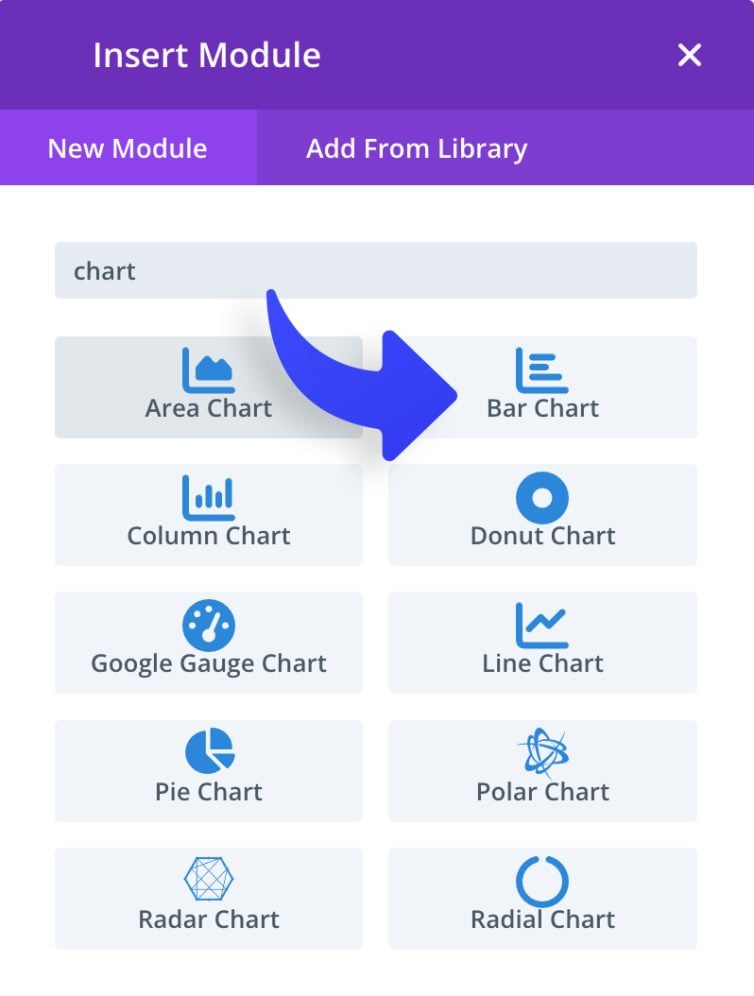
Task: Add a Column Chart module
Action: tap(208, 515)
